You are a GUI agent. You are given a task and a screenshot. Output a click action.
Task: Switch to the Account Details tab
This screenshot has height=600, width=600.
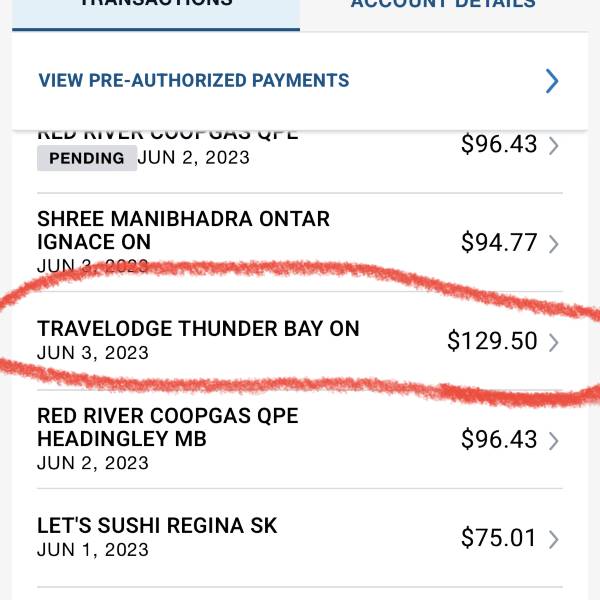[442, 8]
